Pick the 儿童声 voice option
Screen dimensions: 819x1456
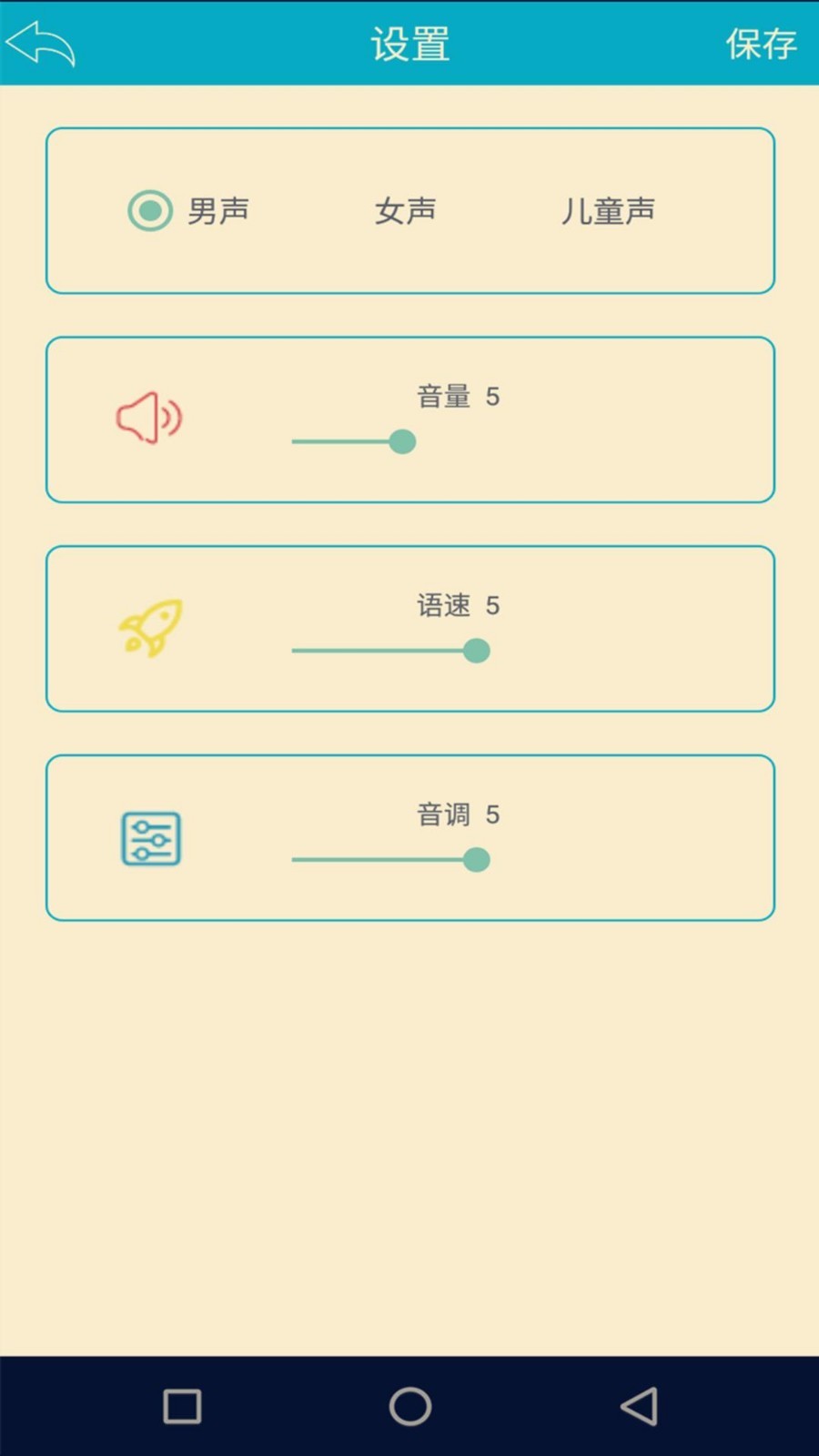(607, 211)
